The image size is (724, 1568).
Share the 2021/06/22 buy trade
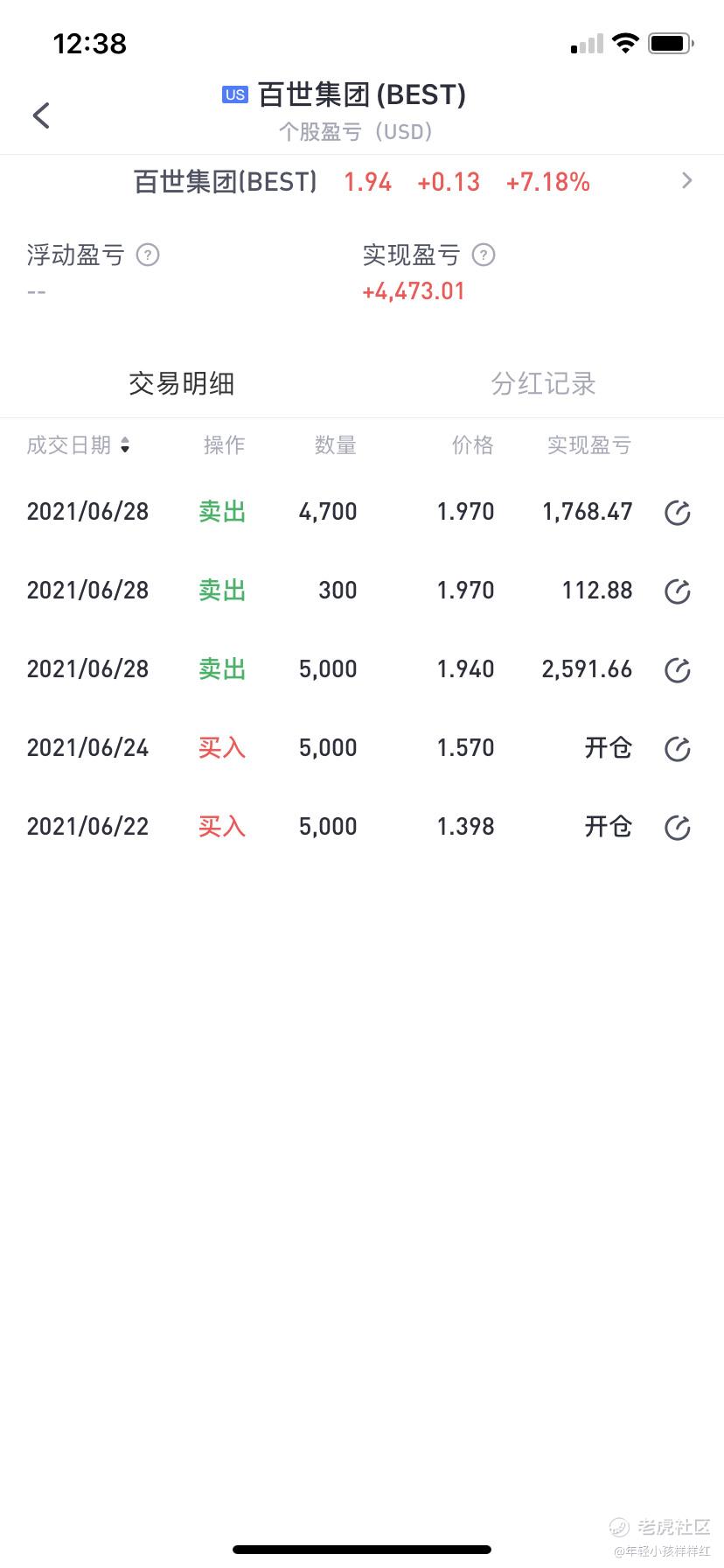click(678, 827)
